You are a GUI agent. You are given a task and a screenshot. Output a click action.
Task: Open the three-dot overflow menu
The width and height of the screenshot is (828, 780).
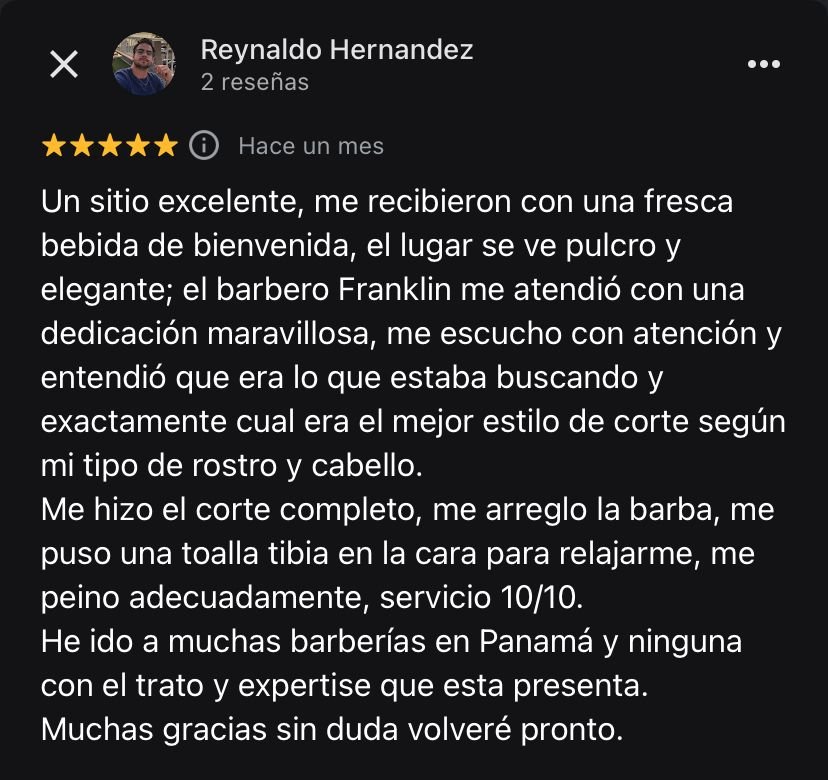coord(764,65)
